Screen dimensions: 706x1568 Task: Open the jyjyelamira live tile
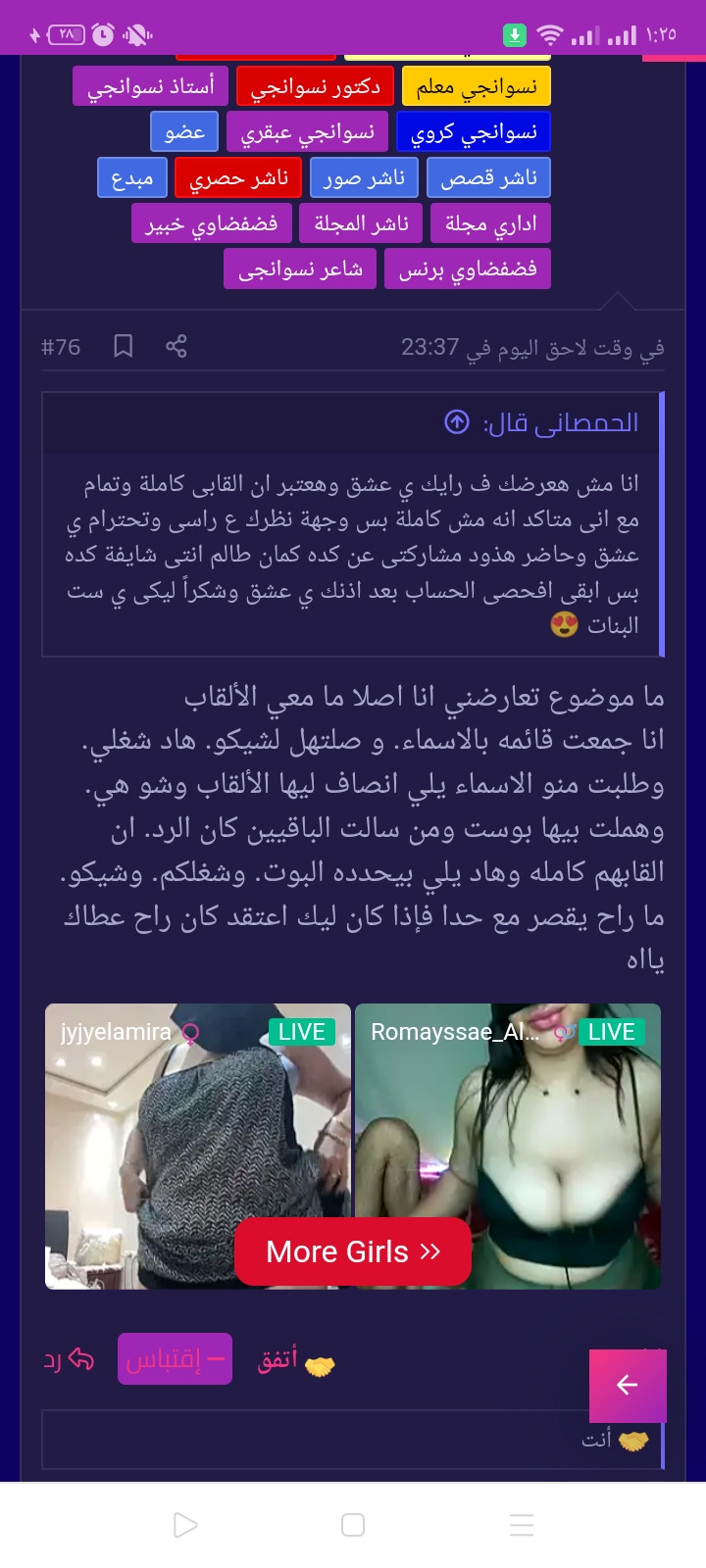[x=198, y=1147]
